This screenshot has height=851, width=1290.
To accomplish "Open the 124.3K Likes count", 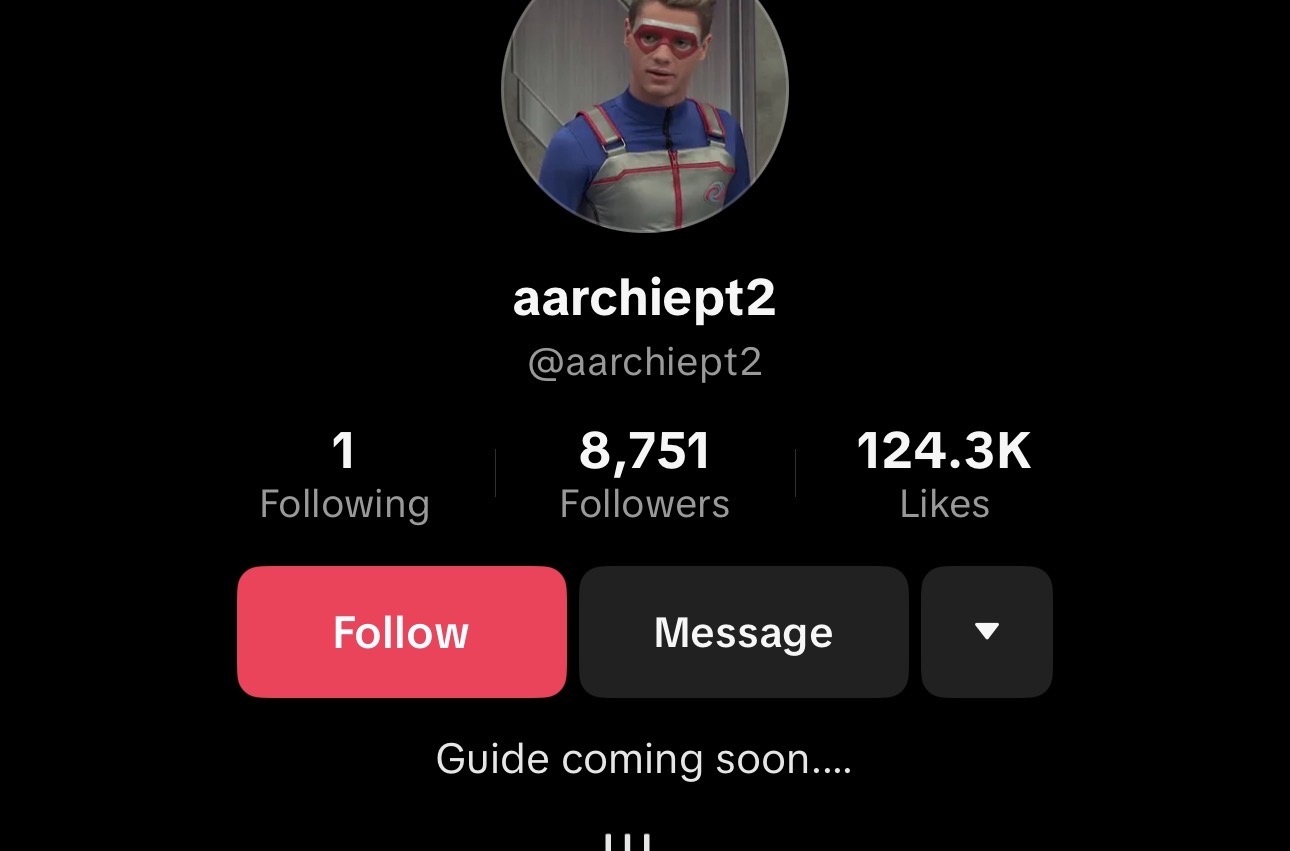I will pyautogui.click(x=944, y=475).
